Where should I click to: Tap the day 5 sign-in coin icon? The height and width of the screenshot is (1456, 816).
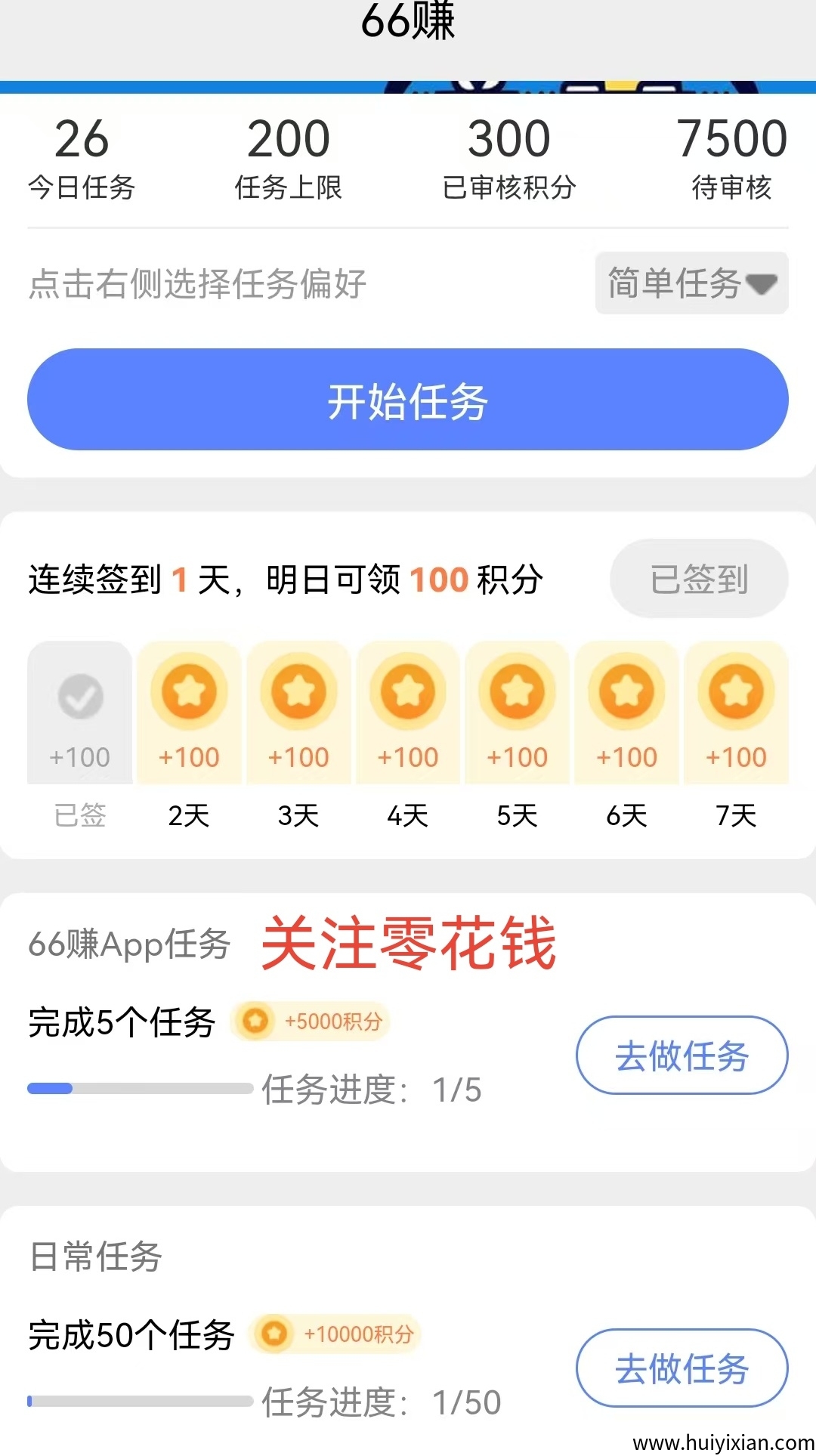point(518,691)
